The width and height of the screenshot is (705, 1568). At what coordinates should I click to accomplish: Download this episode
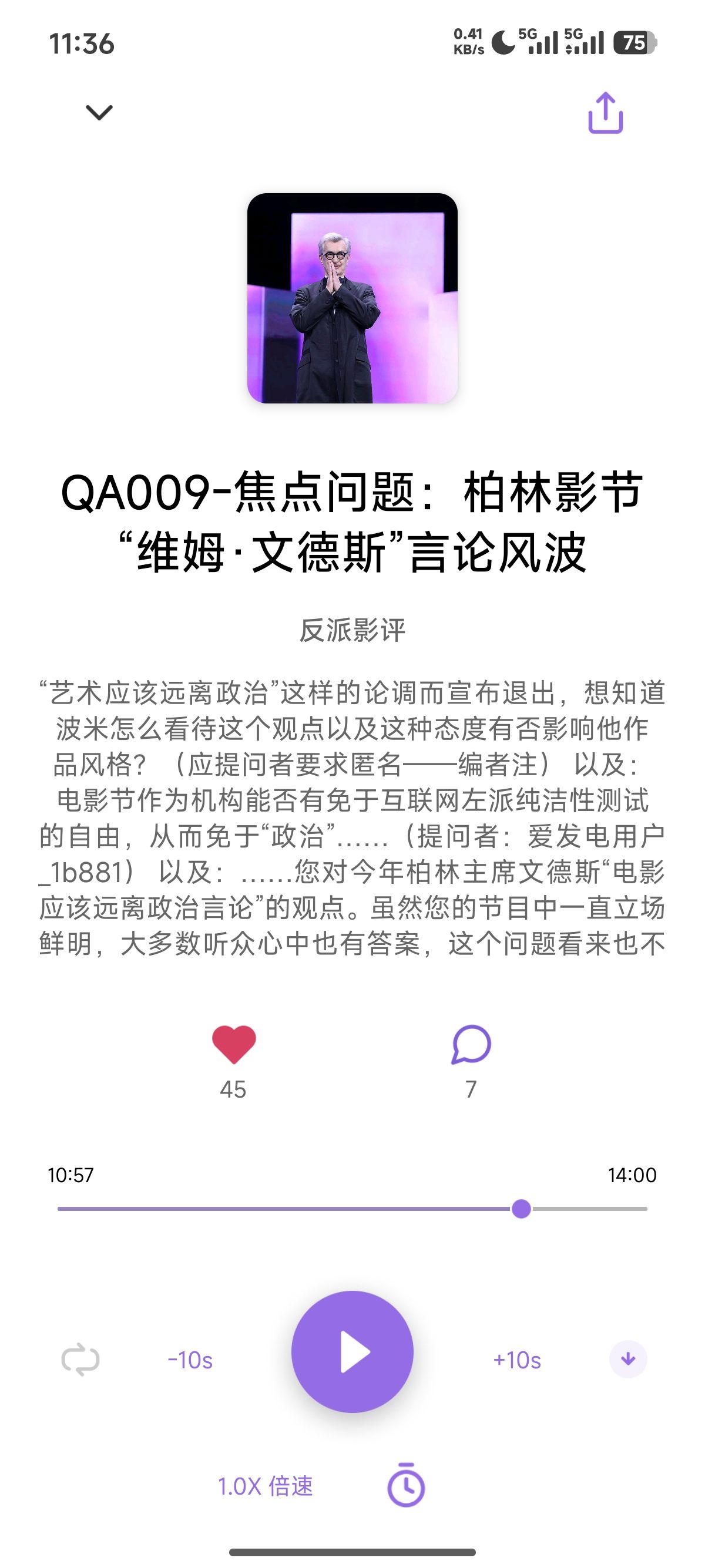[627, 1358]
